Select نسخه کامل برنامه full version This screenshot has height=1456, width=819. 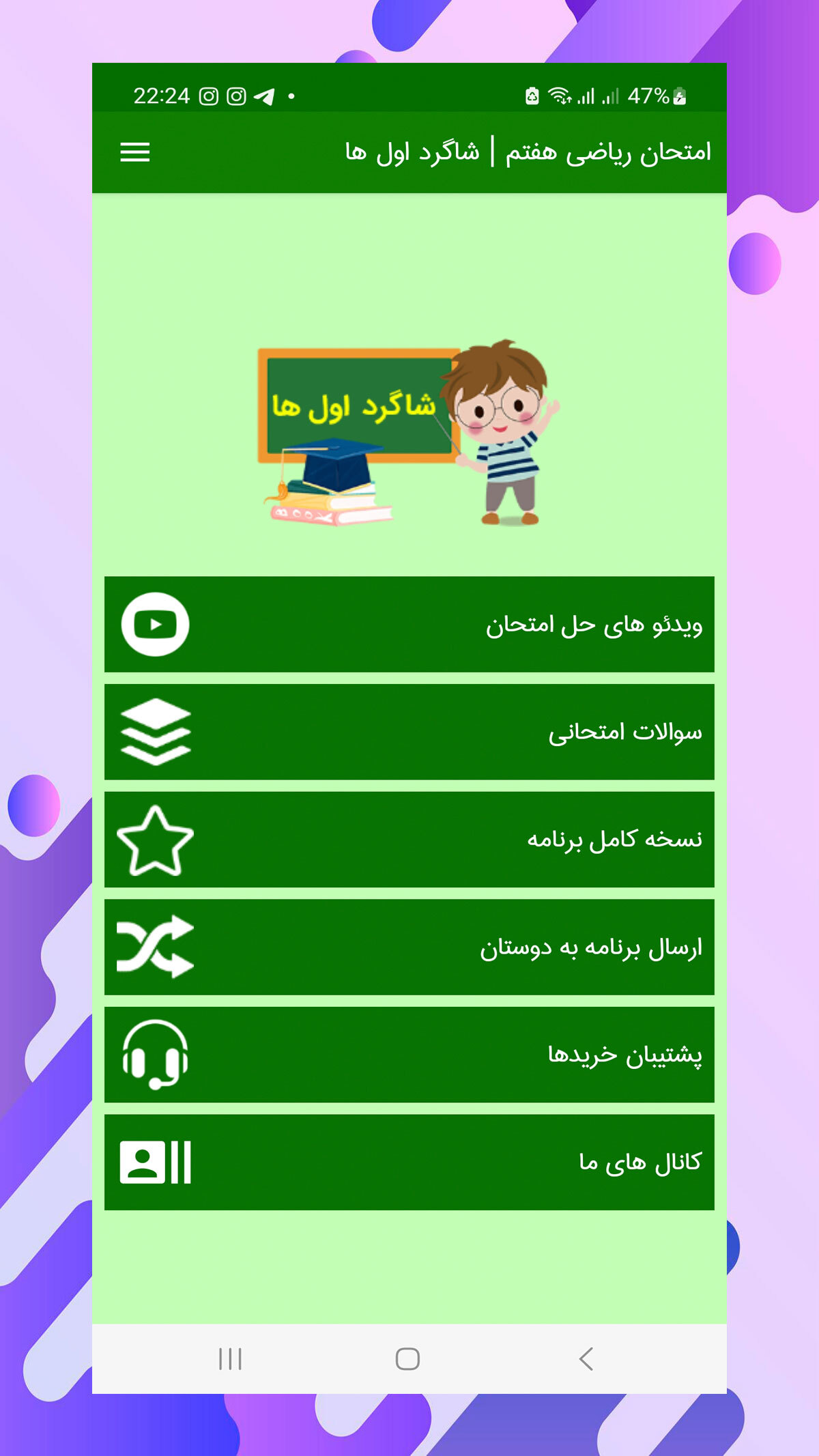coord(409,839)
